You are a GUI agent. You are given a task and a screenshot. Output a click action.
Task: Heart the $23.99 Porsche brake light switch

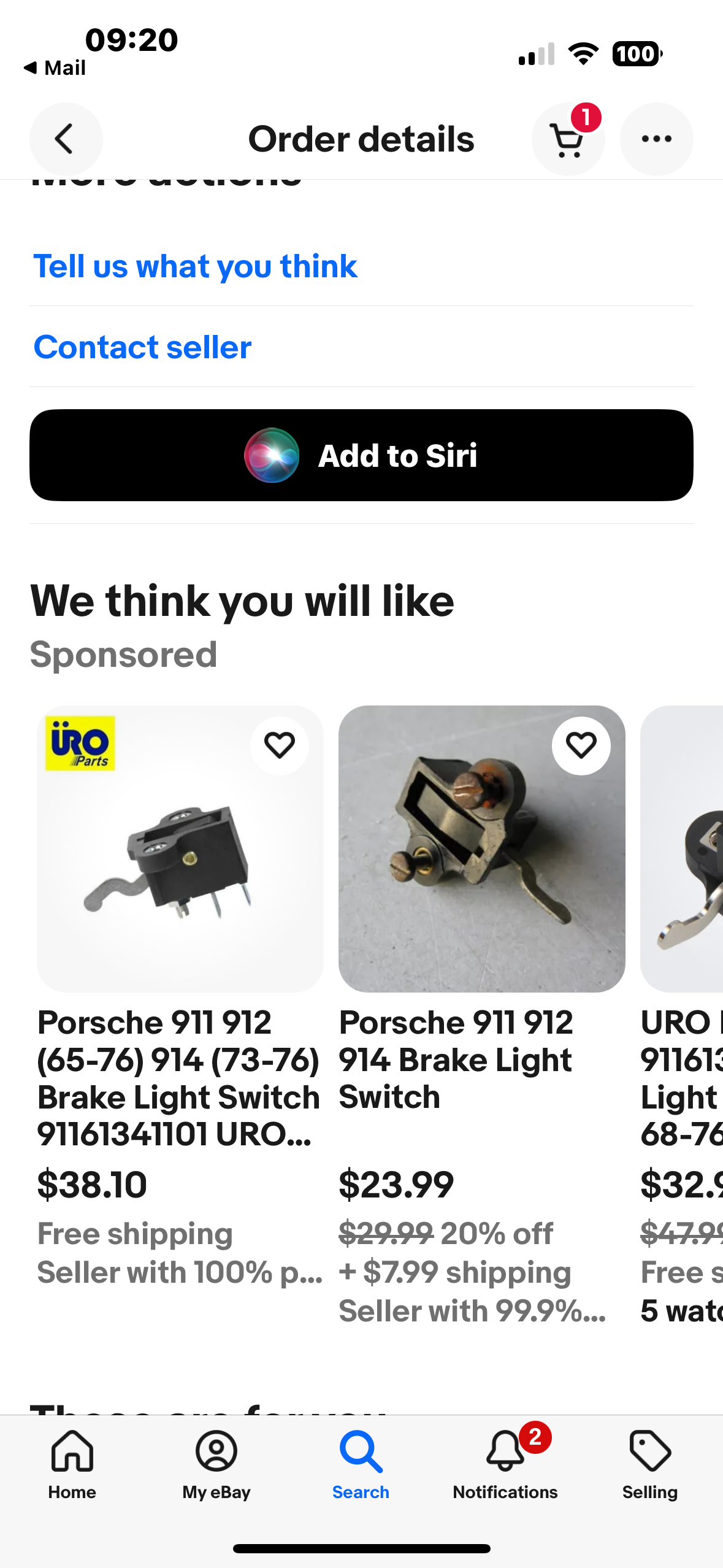click(x=581, y=745)
